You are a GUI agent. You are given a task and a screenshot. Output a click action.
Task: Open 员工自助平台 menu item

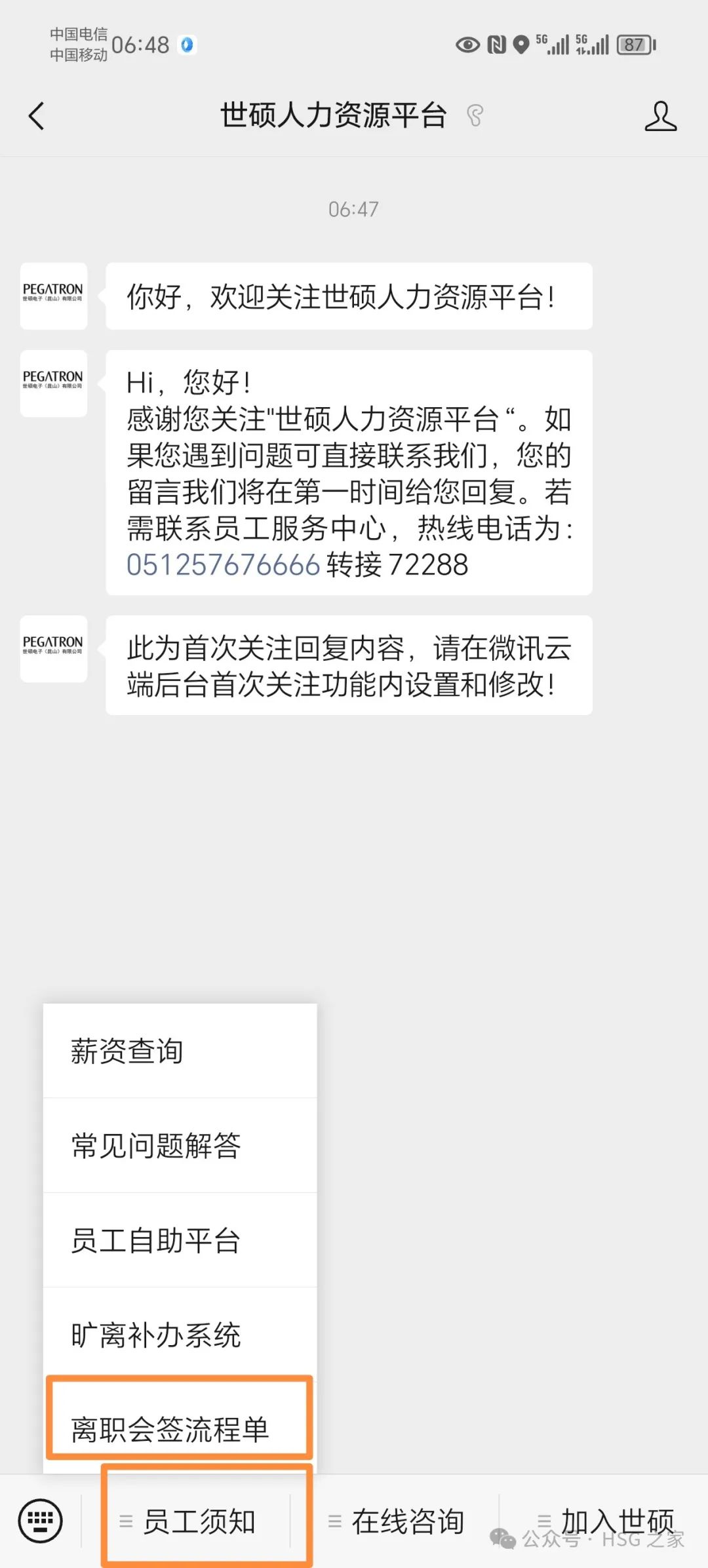click(180, 1240)
